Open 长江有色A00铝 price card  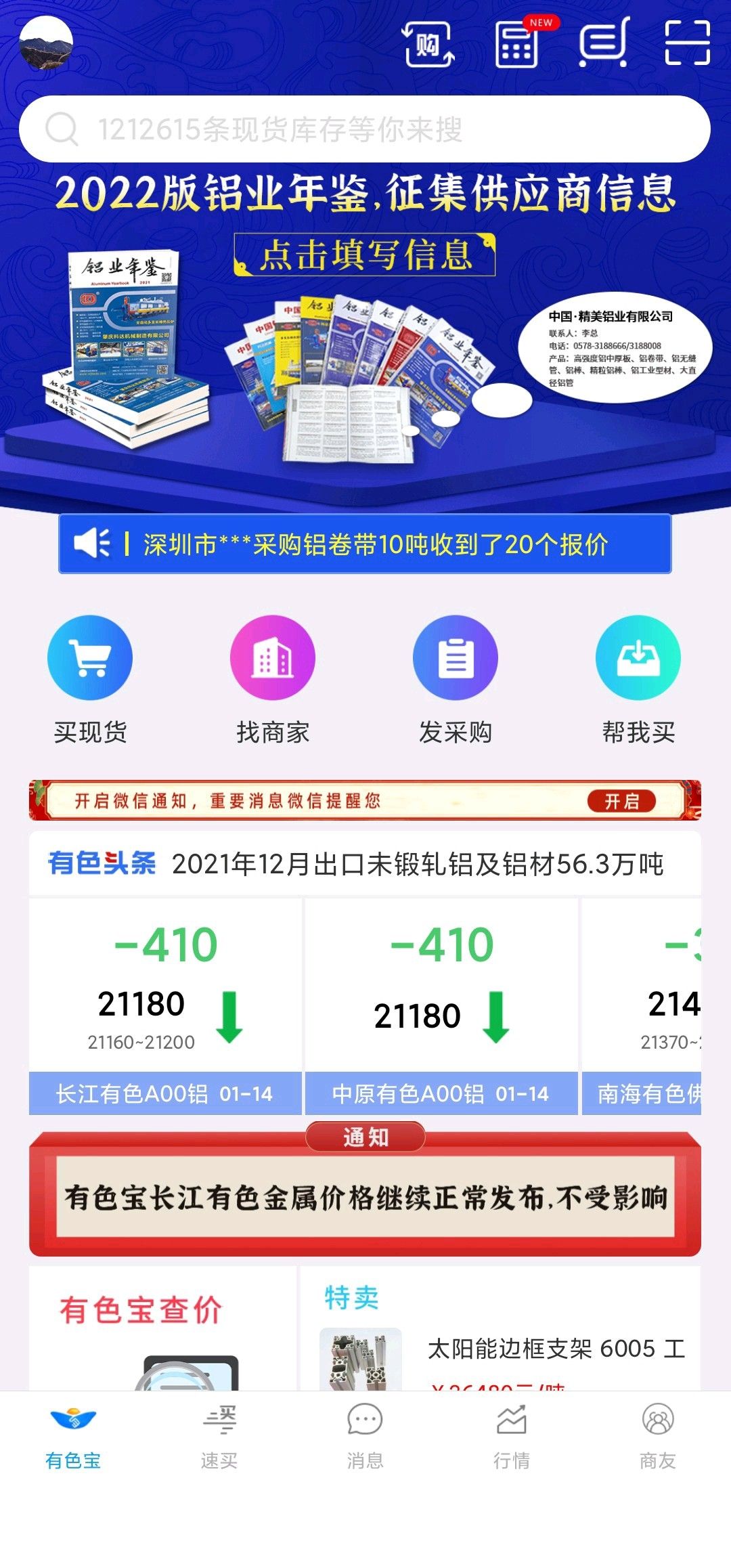[x=165, y=1006]
